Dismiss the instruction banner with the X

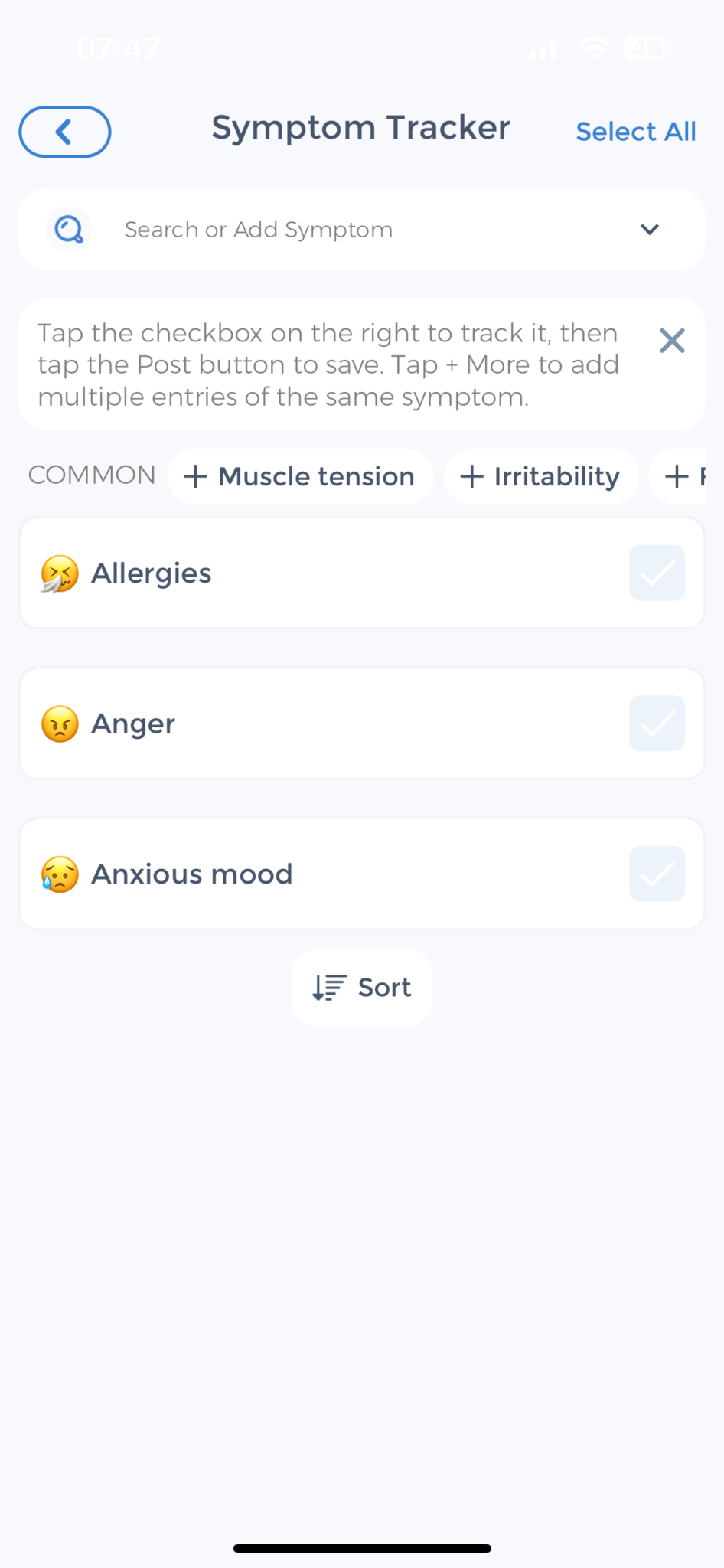tap(672, 341)
